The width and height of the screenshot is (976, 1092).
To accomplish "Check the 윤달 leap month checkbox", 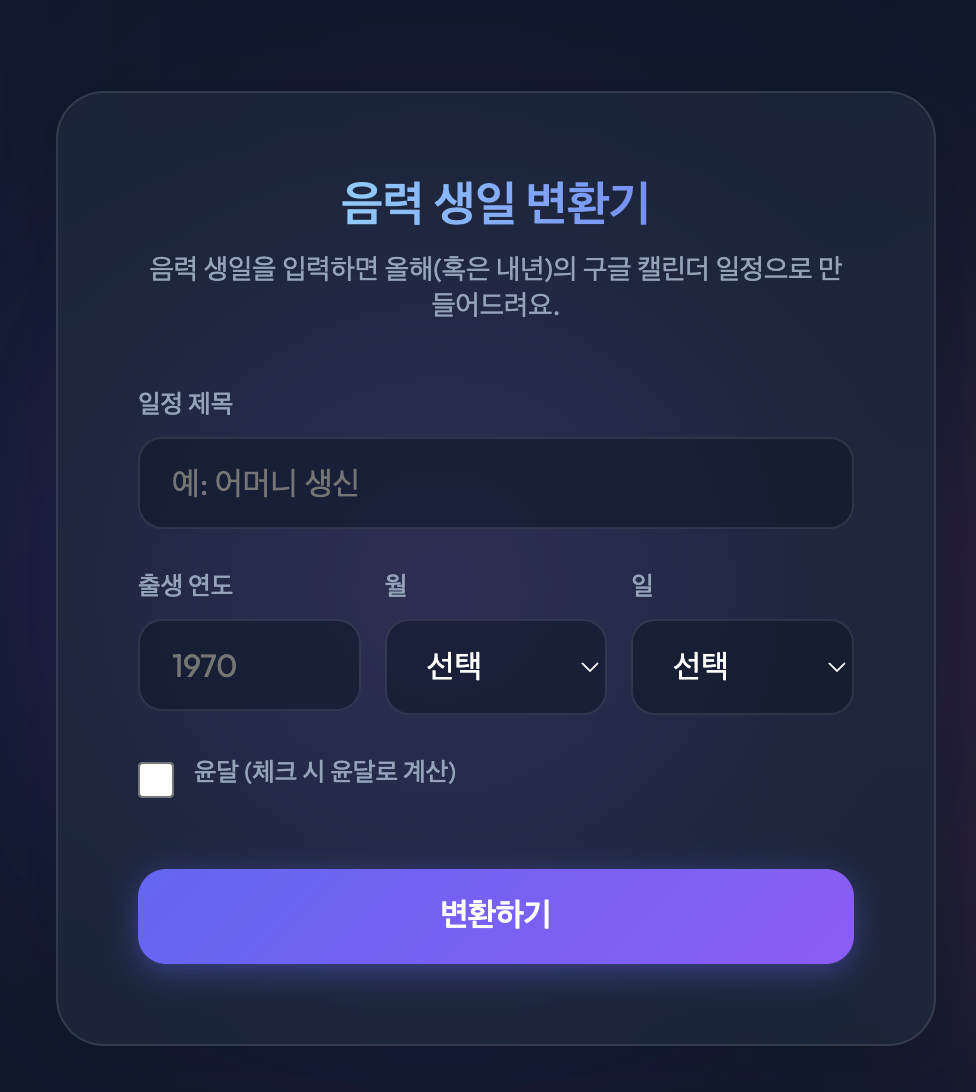I will (156, 780).
